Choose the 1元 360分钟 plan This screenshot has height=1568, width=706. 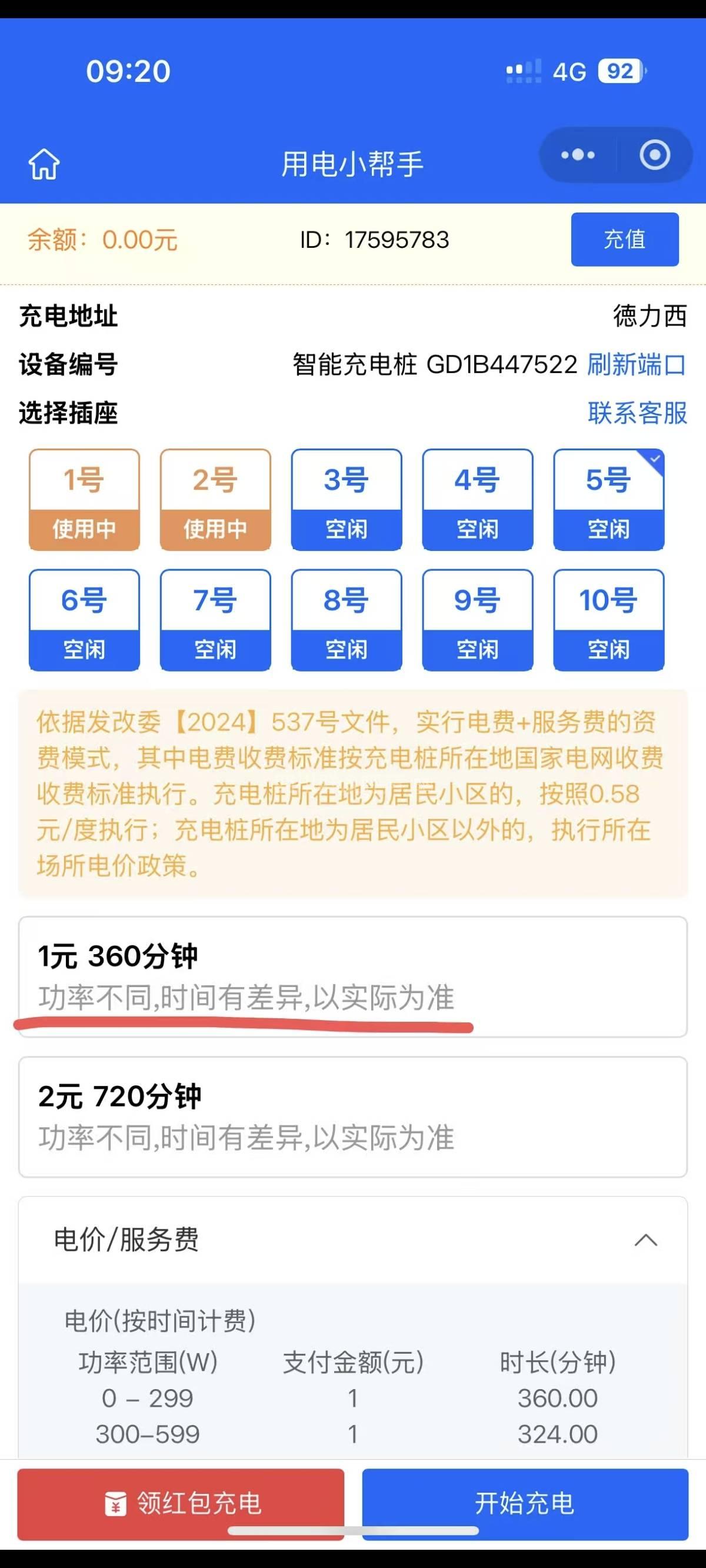[x=352, y=976]
